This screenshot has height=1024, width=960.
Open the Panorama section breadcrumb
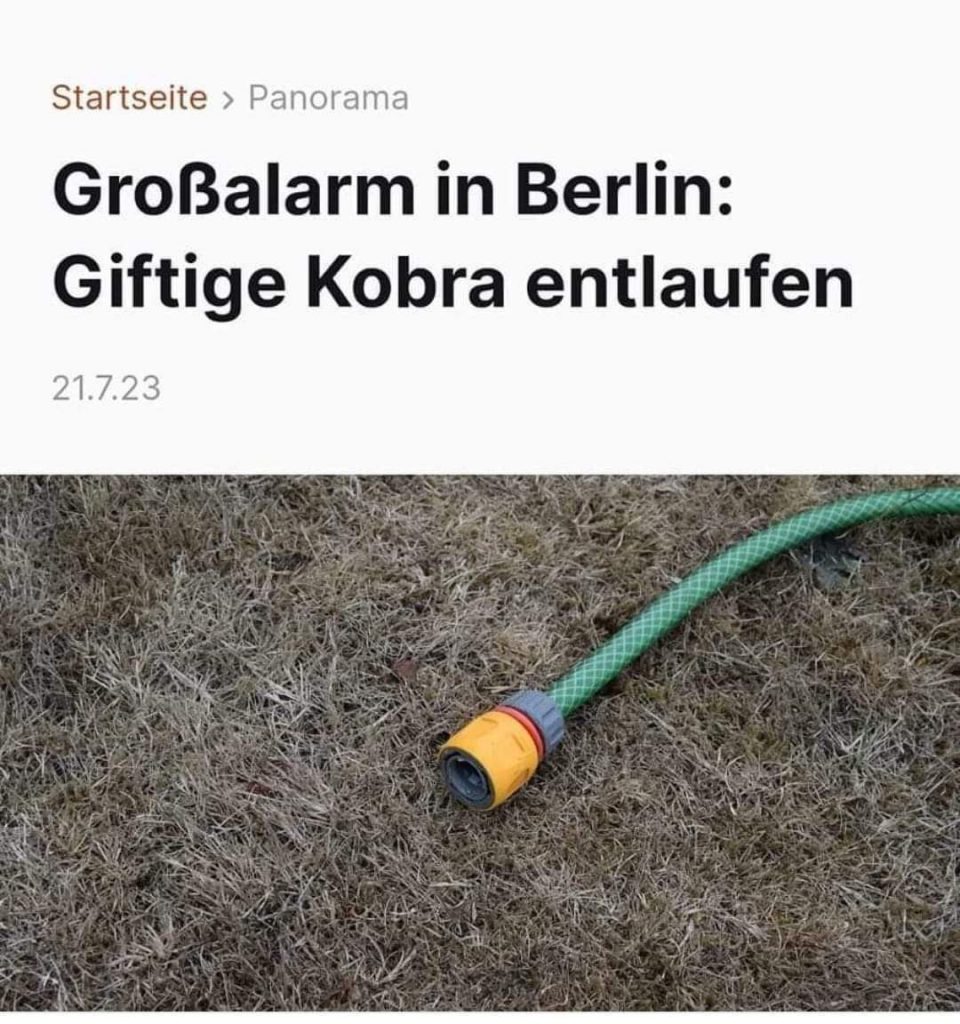pos(328,98)
